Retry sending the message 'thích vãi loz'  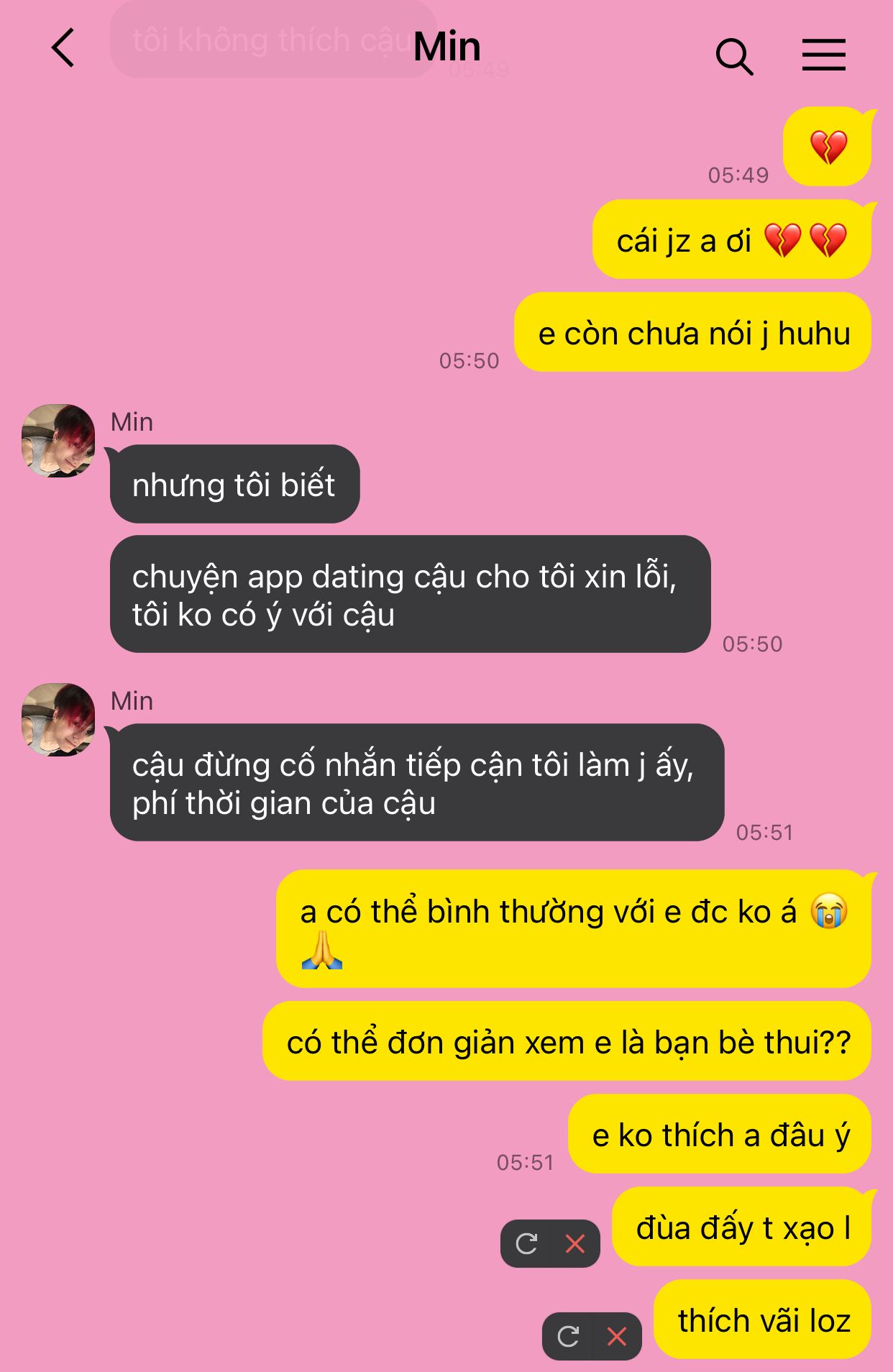tap(568, 1336)
